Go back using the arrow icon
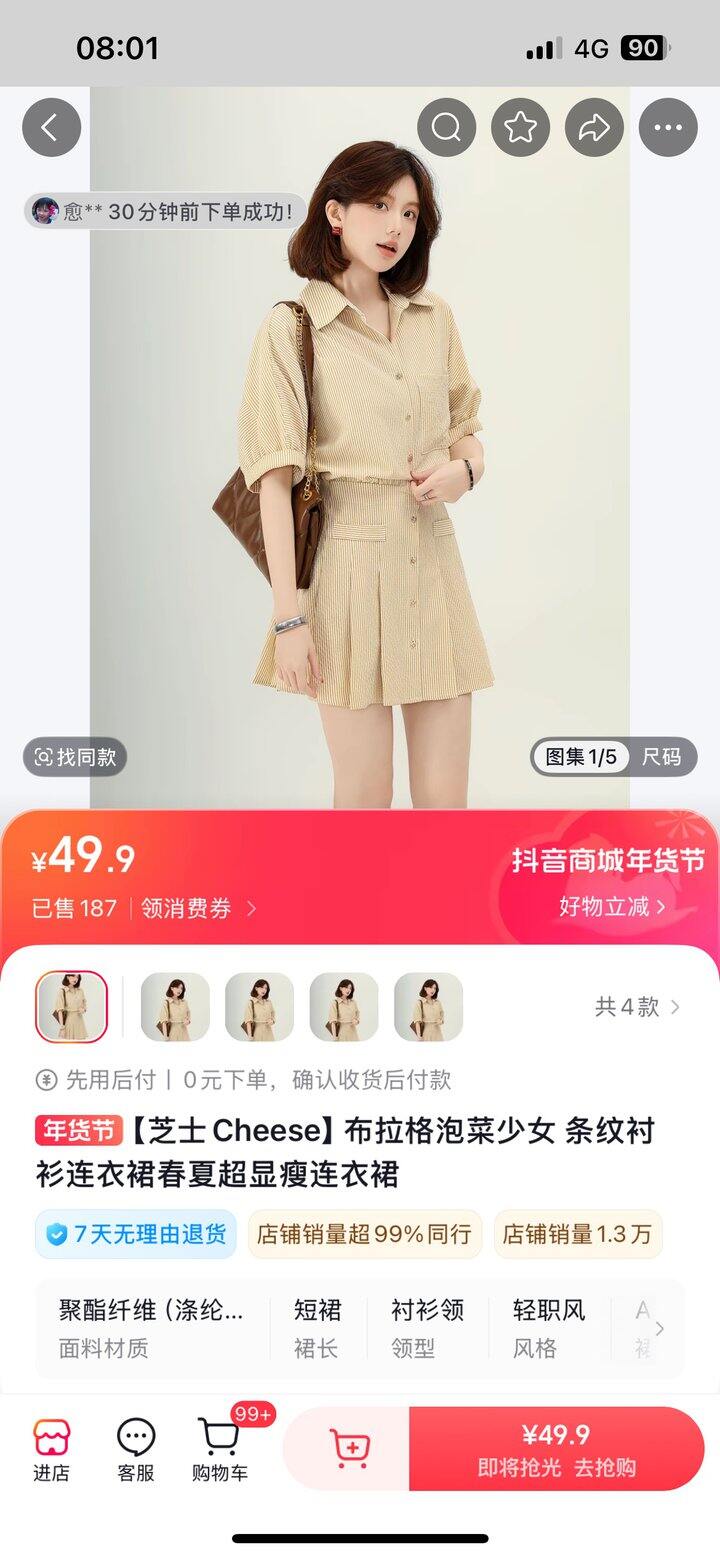This screenshot has width=720, height=1558. (x=51, y=128)
